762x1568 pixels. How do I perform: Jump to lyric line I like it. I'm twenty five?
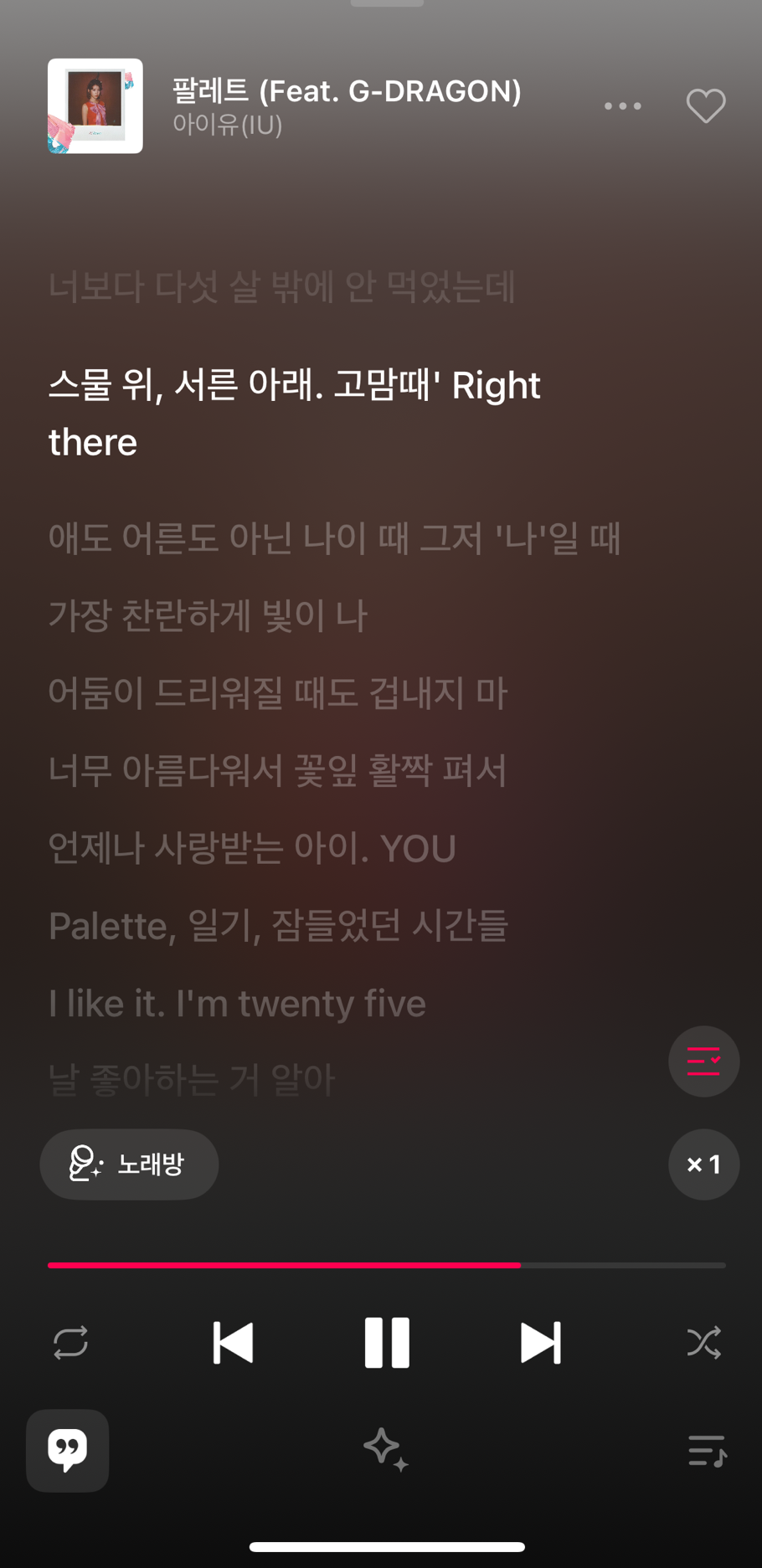237,1003
